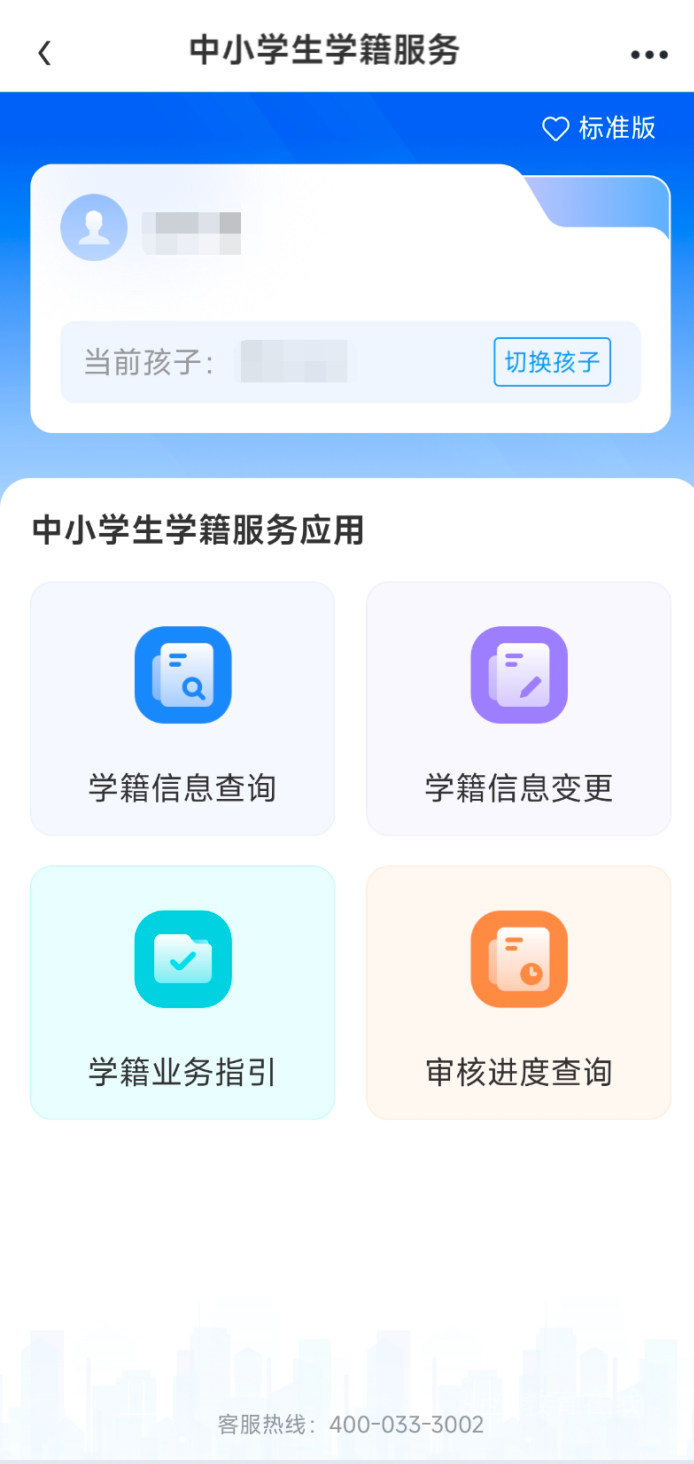Go back using the top arrow
Screen dimensions: 694x1464
[x=44, y=53]
